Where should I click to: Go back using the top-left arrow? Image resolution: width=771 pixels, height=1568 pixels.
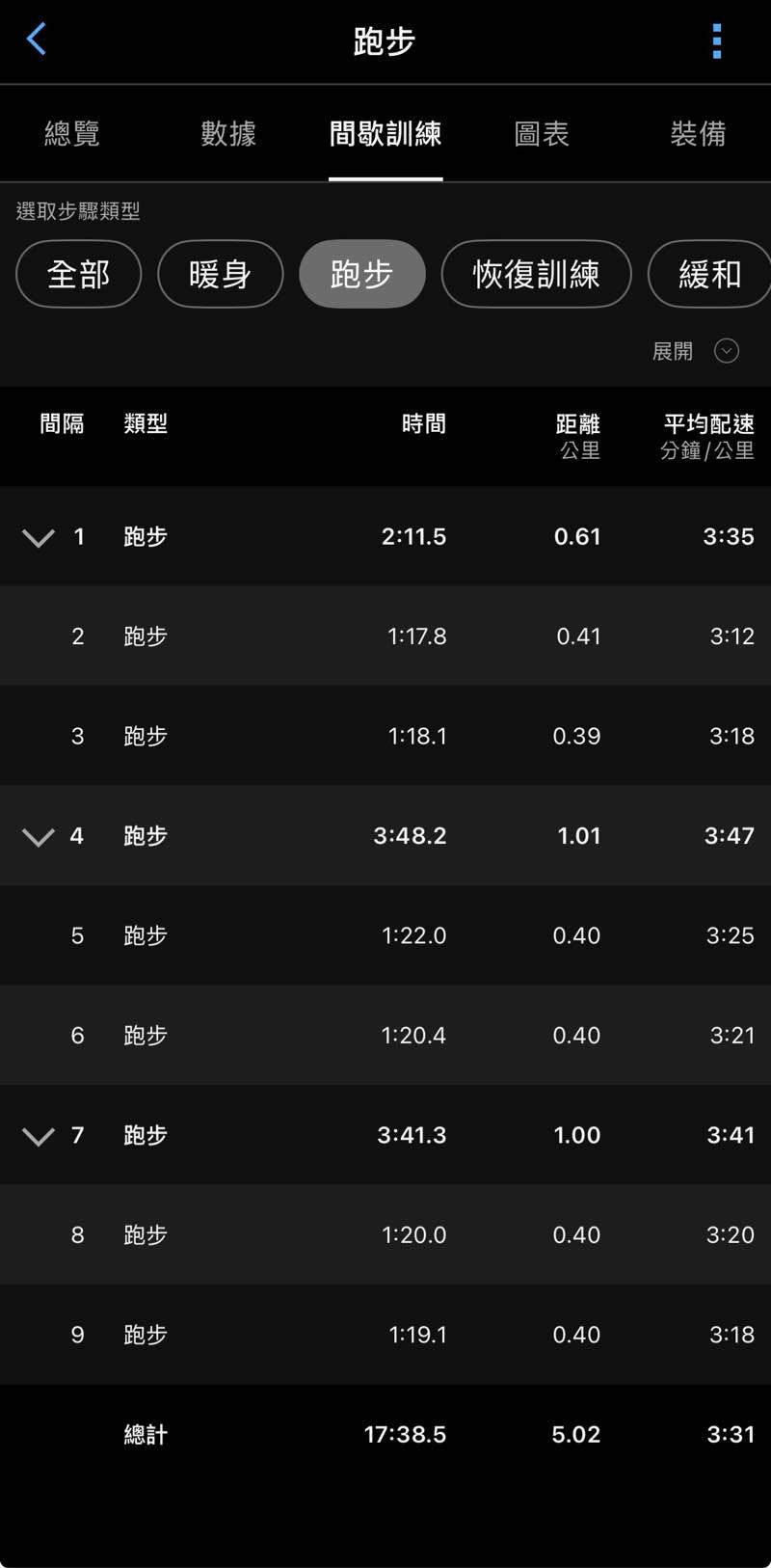[36, 41]
